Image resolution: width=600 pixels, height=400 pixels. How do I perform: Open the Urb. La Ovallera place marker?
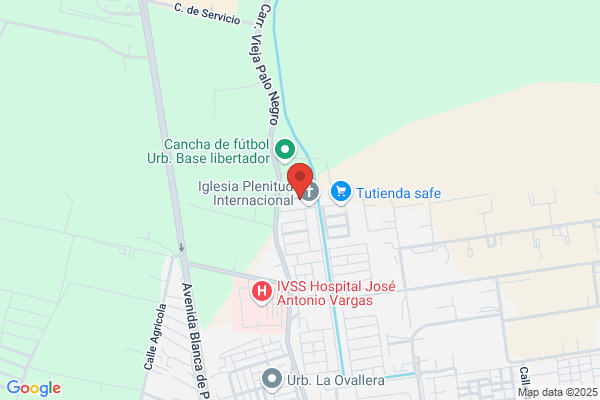coord(272,380)
